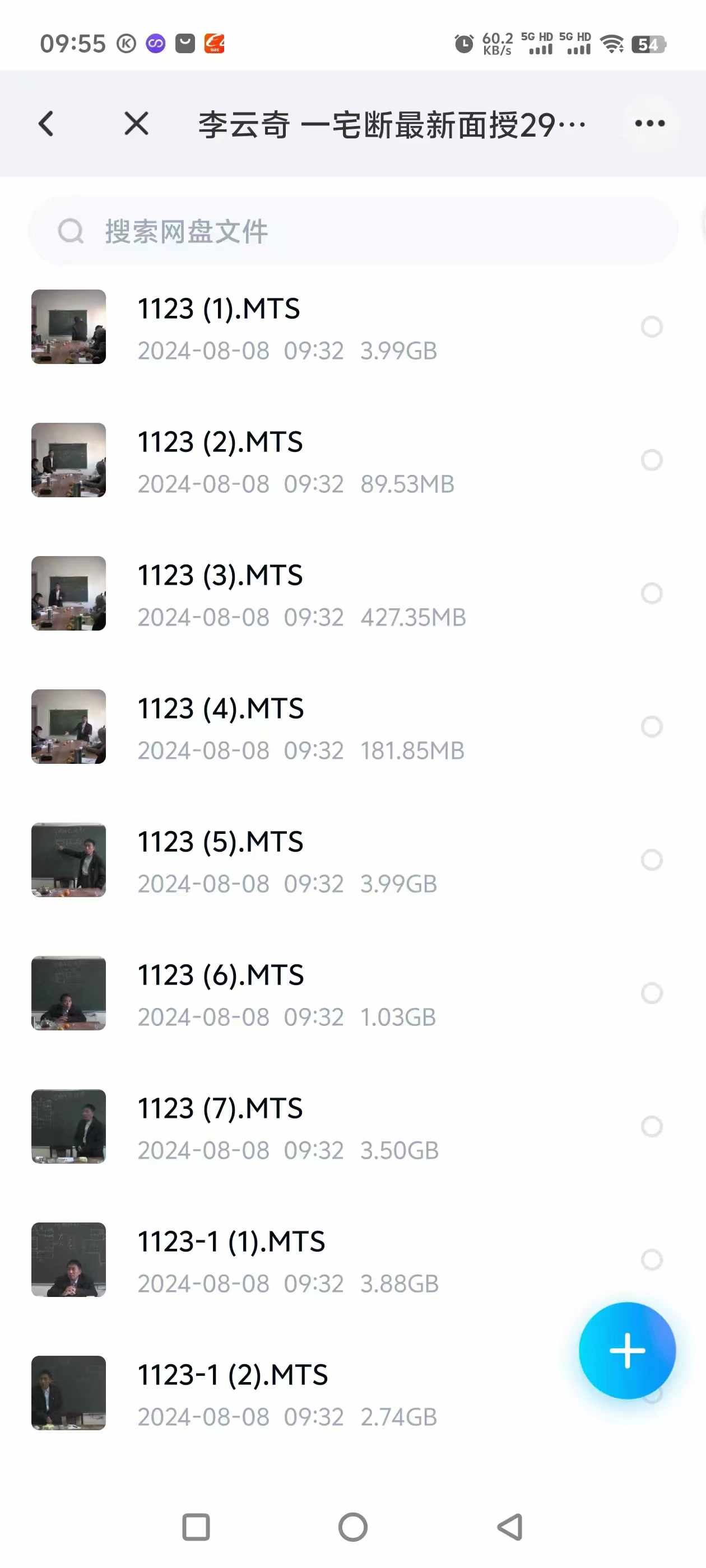Go to the system home screen
This screenshot has width=706, height=1568.
pos(352,1527)
